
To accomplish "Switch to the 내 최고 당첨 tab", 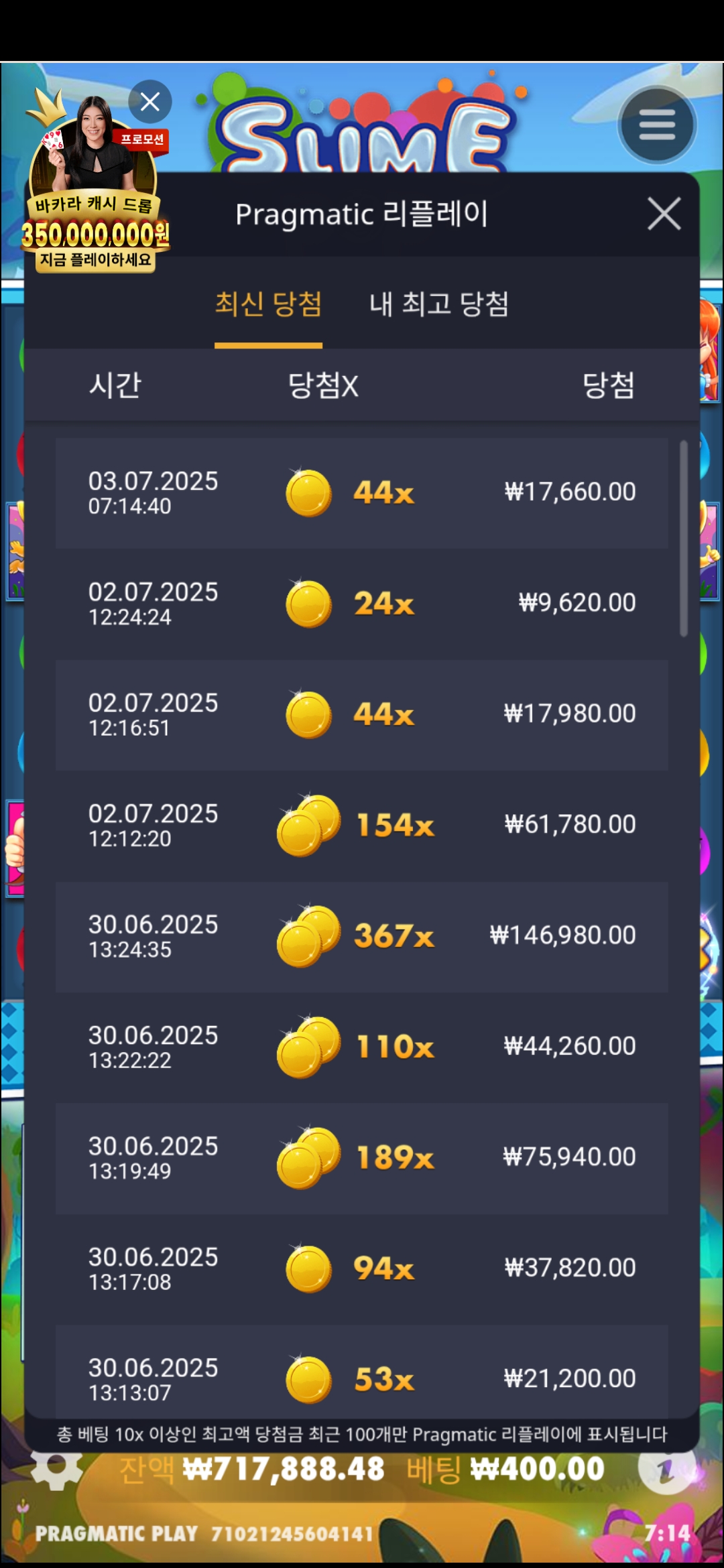I will [439, 304].
